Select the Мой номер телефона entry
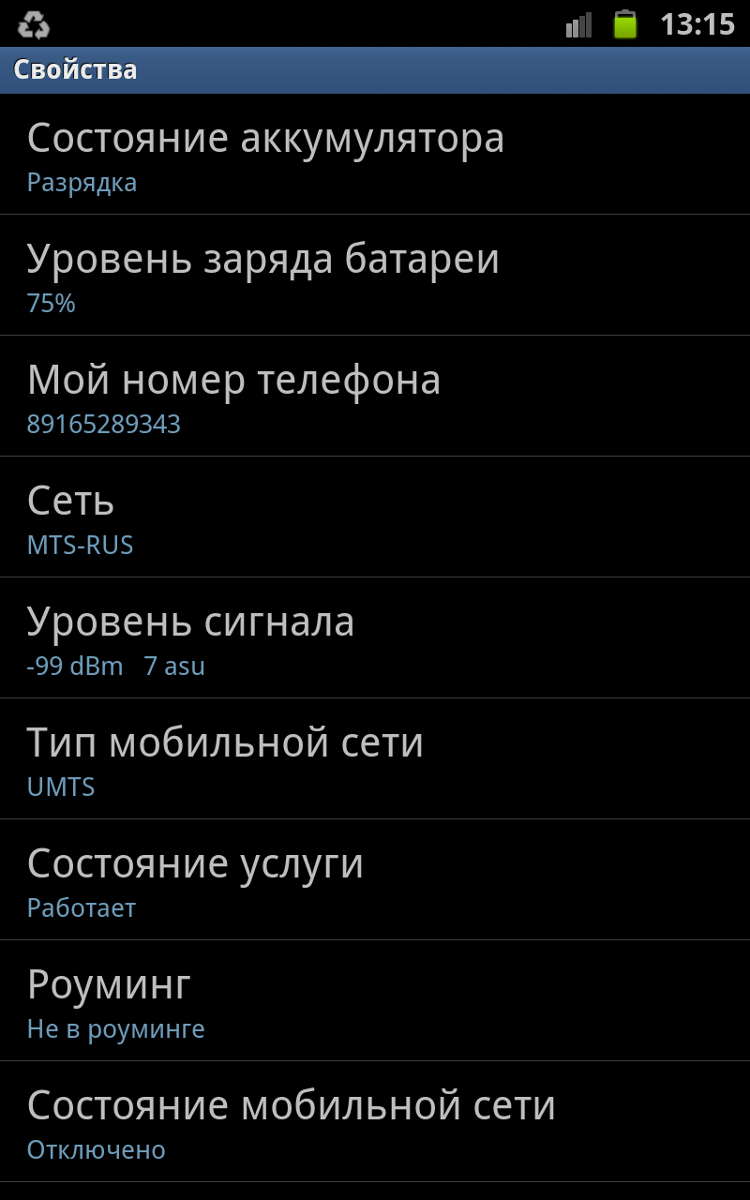 tap(375, 396)
